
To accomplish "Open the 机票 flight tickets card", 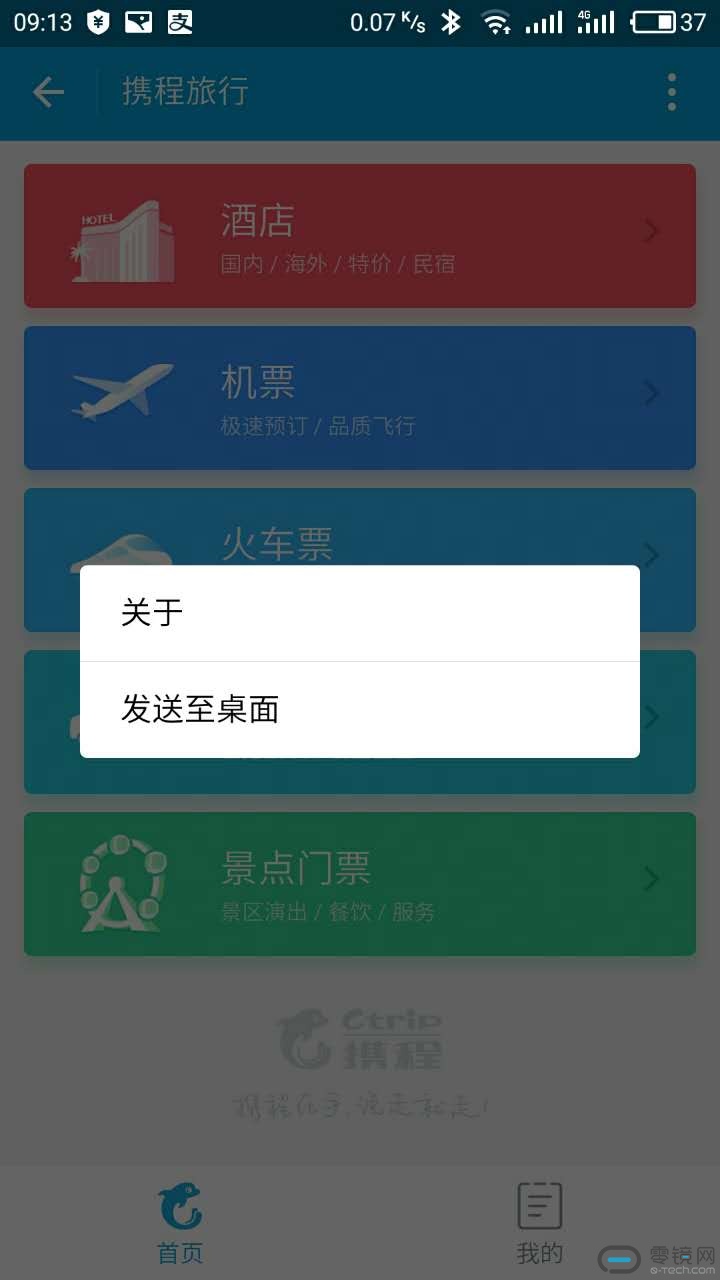I will click(360, 398).
